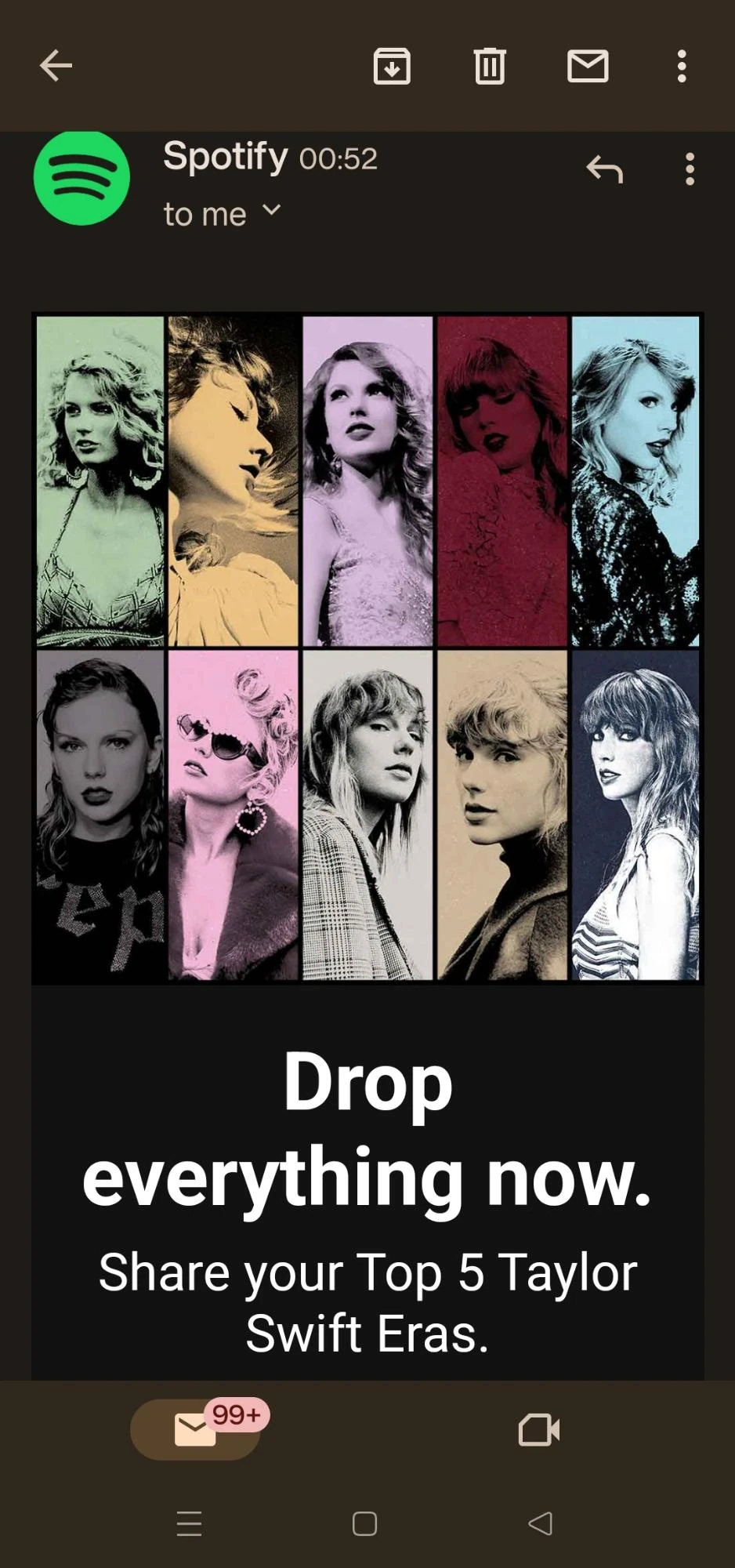The image size is (735, 1568).
Task: Tap the Spotify sender name
Action: point(225,157)
